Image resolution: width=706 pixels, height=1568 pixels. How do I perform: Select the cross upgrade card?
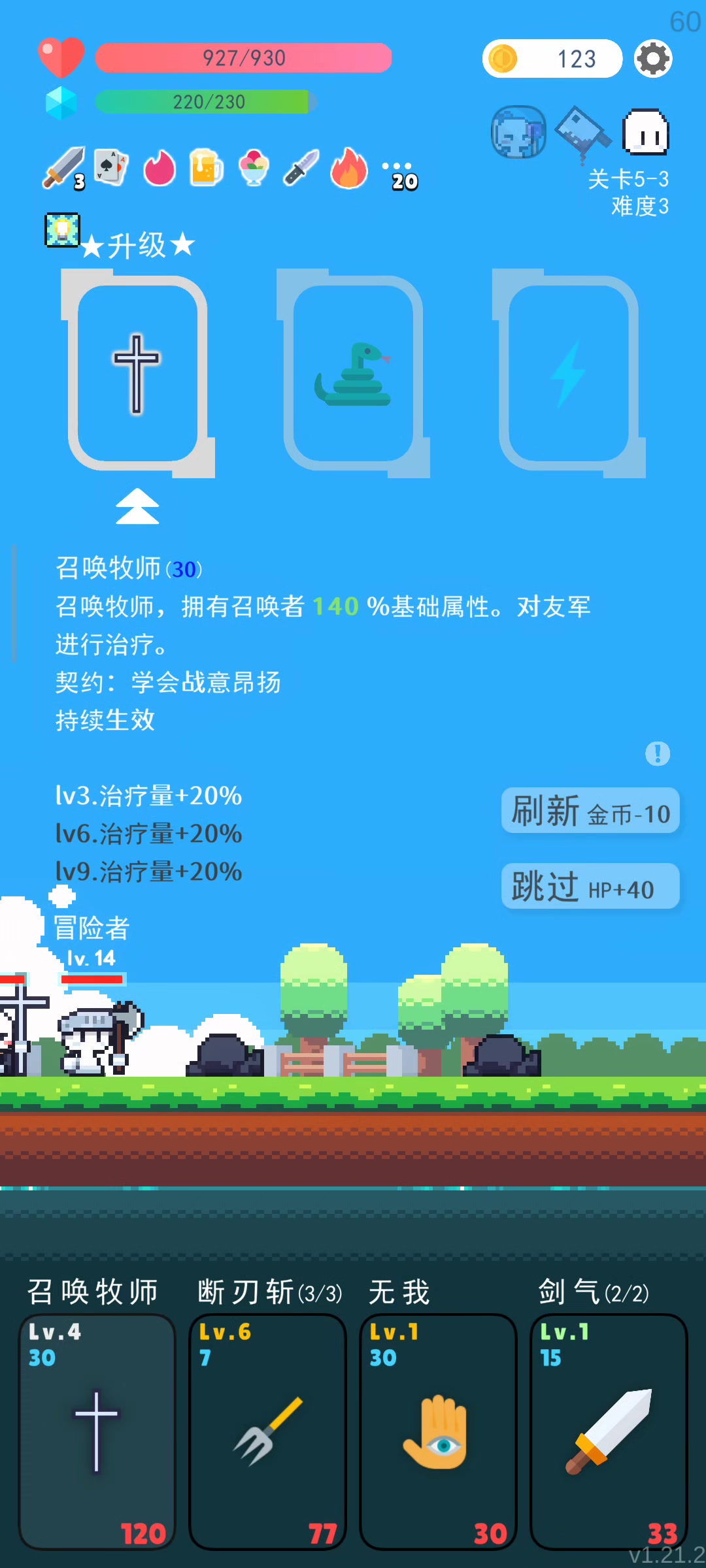[x=137, y=374]
